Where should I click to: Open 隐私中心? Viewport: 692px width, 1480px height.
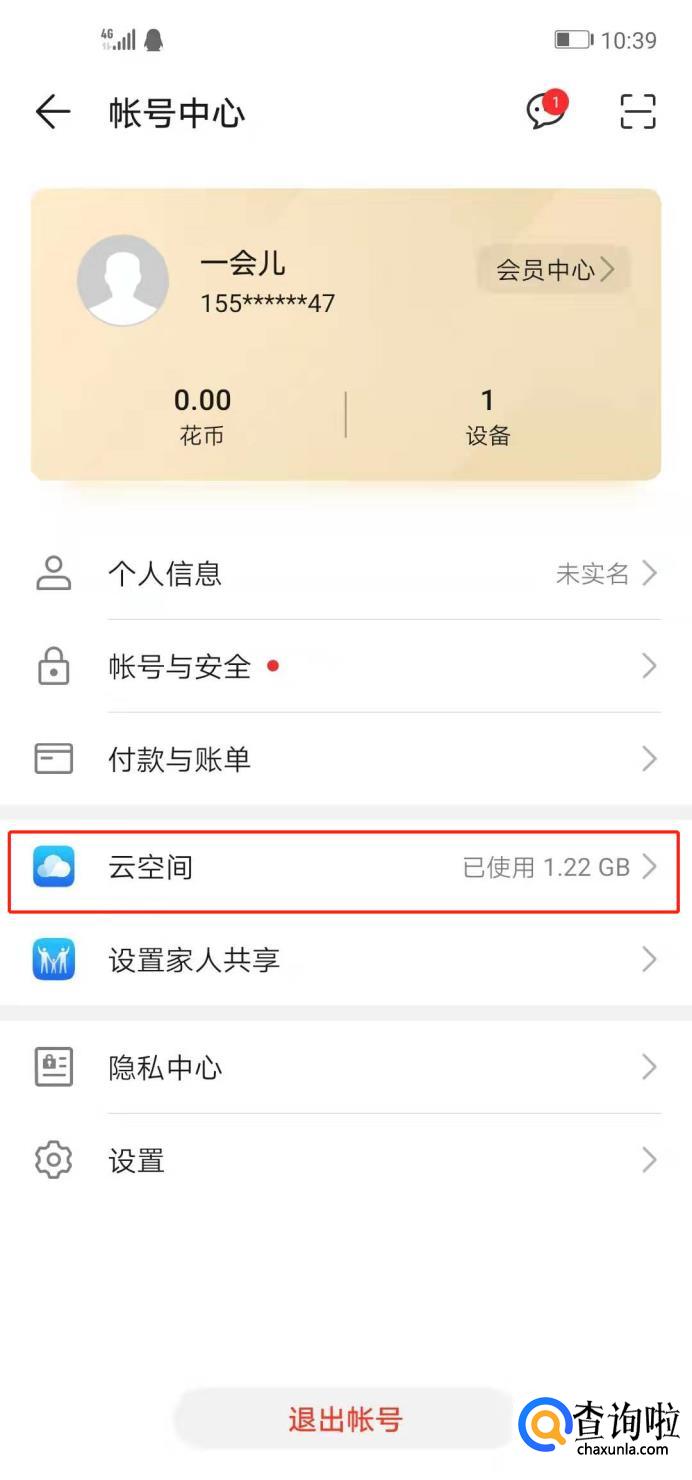pos(345,1067)
